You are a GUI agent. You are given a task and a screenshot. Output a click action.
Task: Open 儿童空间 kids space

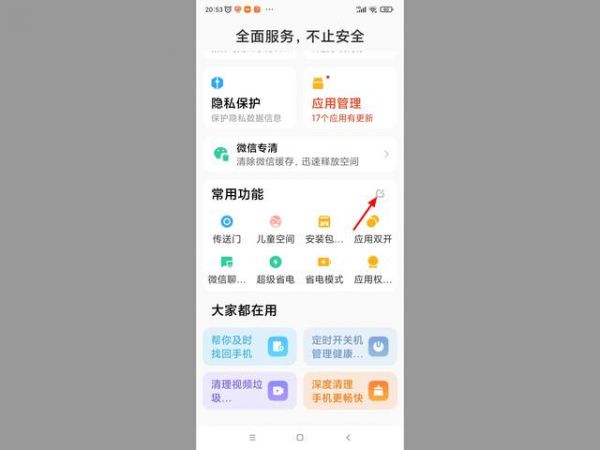tap(275, 228)
